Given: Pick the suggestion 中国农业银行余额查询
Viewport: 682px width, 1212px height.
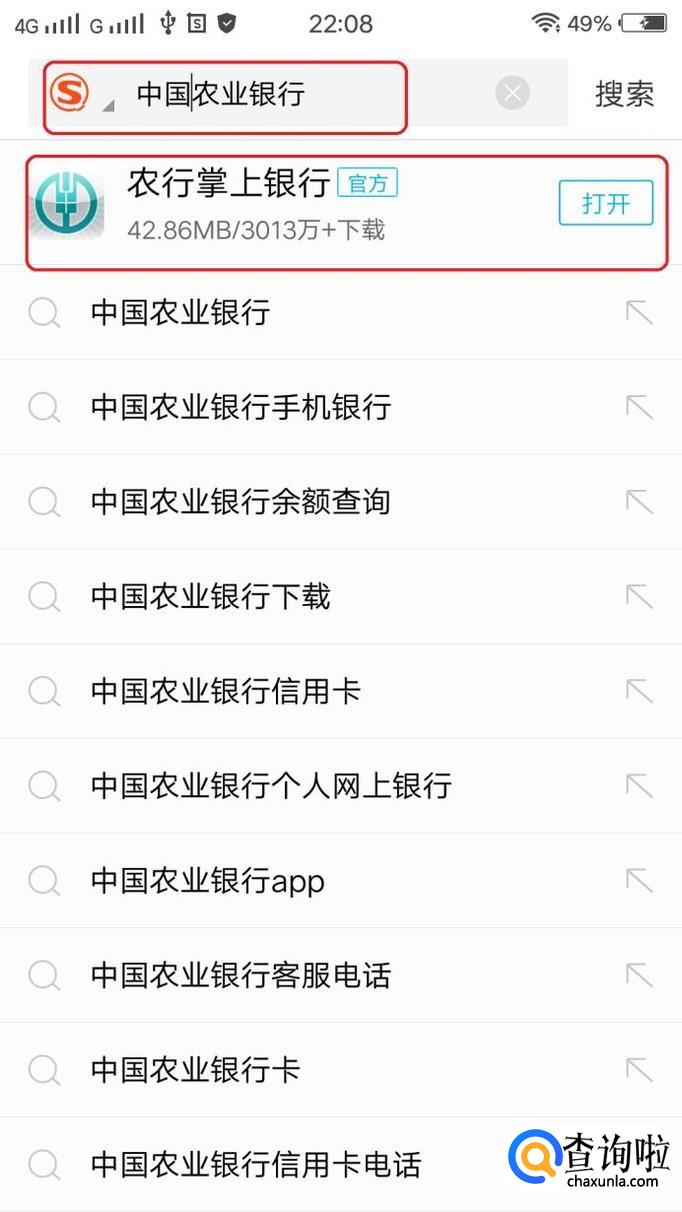Looking at the screenshot, I should [240, 501].
